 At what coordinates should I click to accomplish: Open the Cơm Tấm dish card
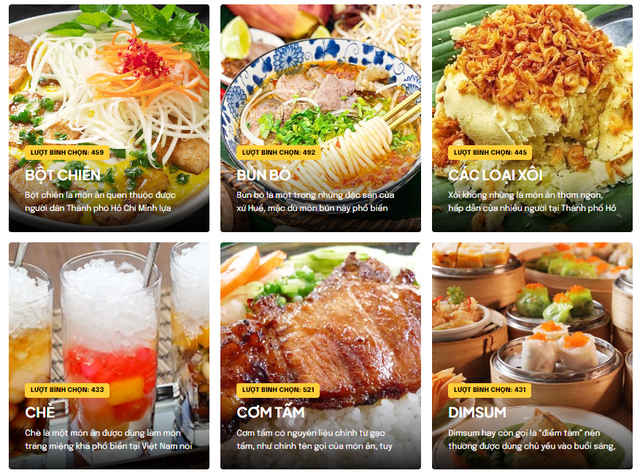(x=320, y=355)
